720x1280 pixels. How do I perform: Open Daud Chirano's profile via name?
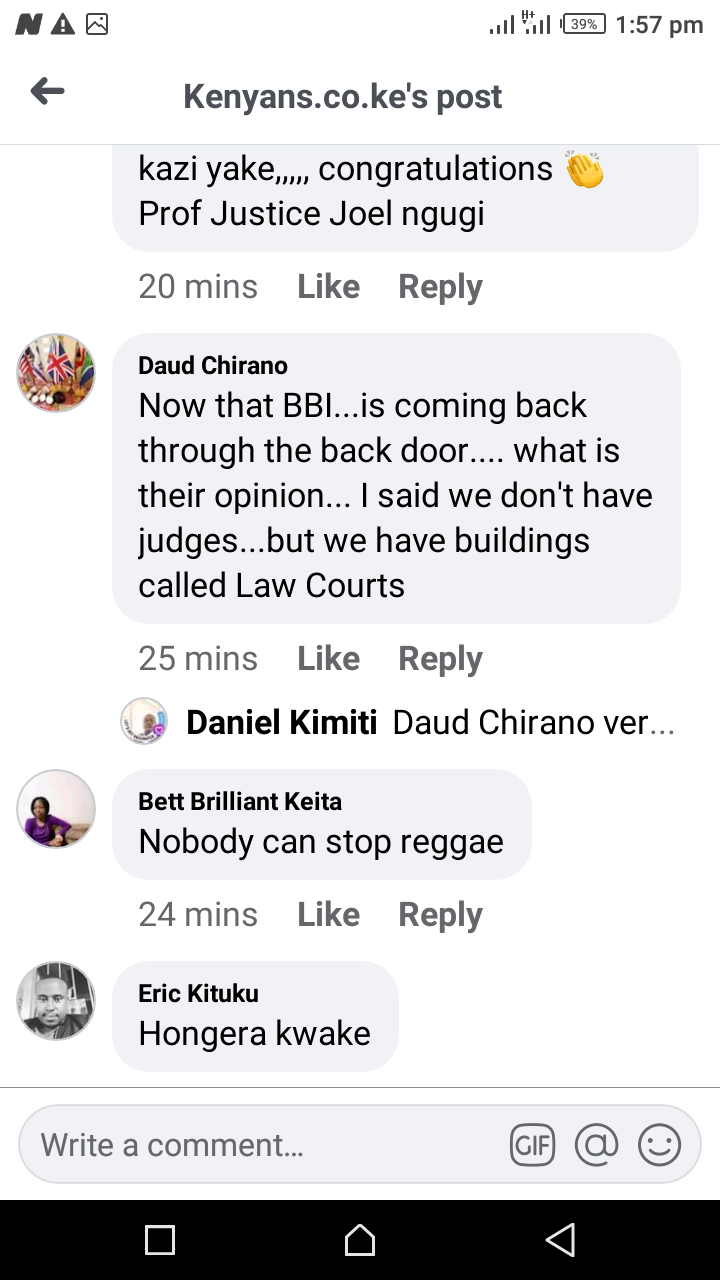tap(212, 365)
